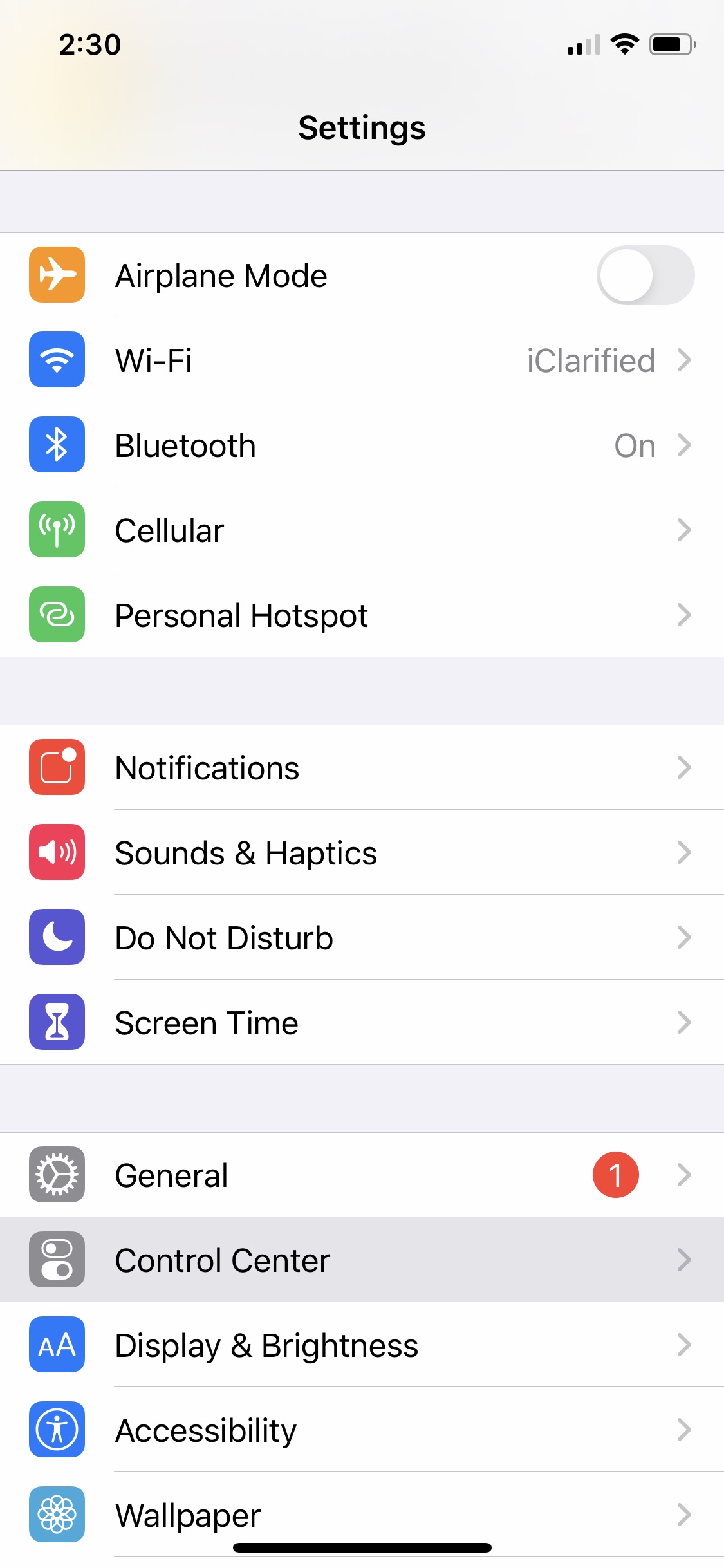The height and width of the screenshot is (1568, 724).
Task: Open Personal Hotspot settings
Action: (x=362, y=615)
